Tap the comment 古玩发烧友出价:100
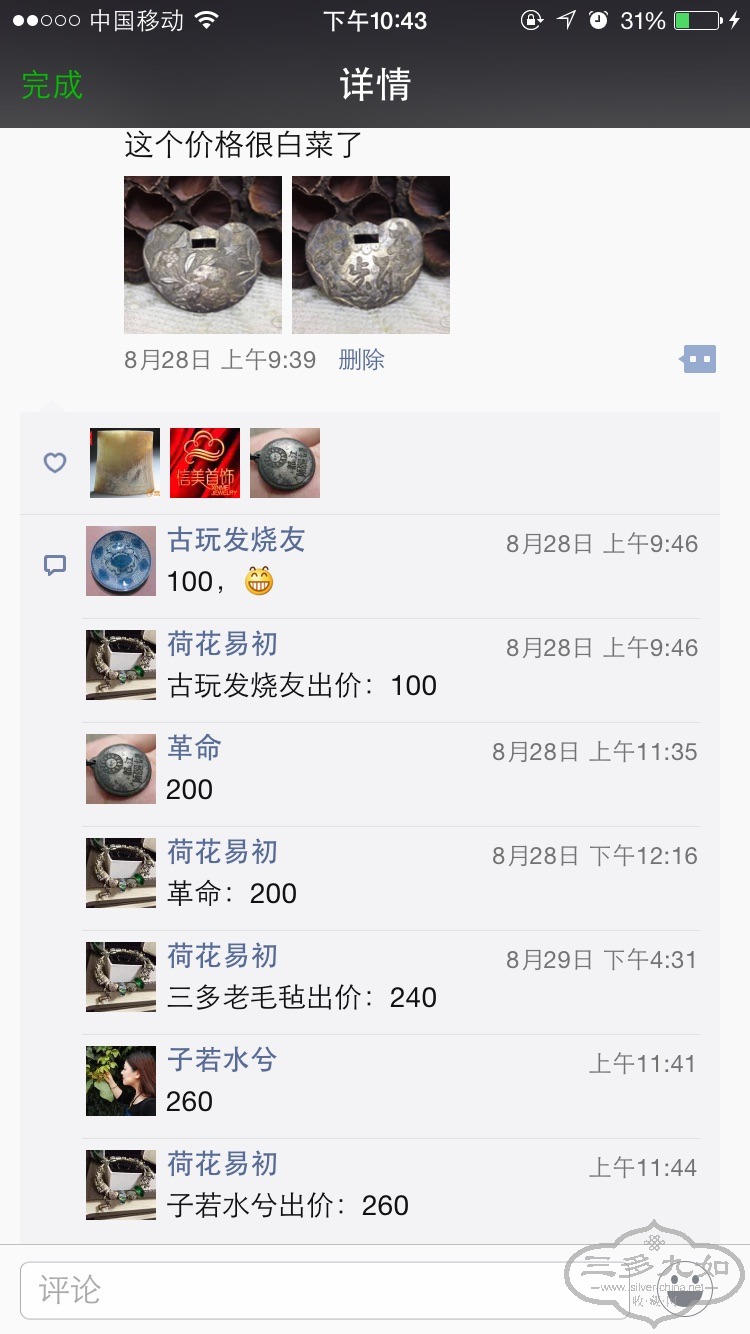This screenshot has height=1334, width=750. click(301, 686)
